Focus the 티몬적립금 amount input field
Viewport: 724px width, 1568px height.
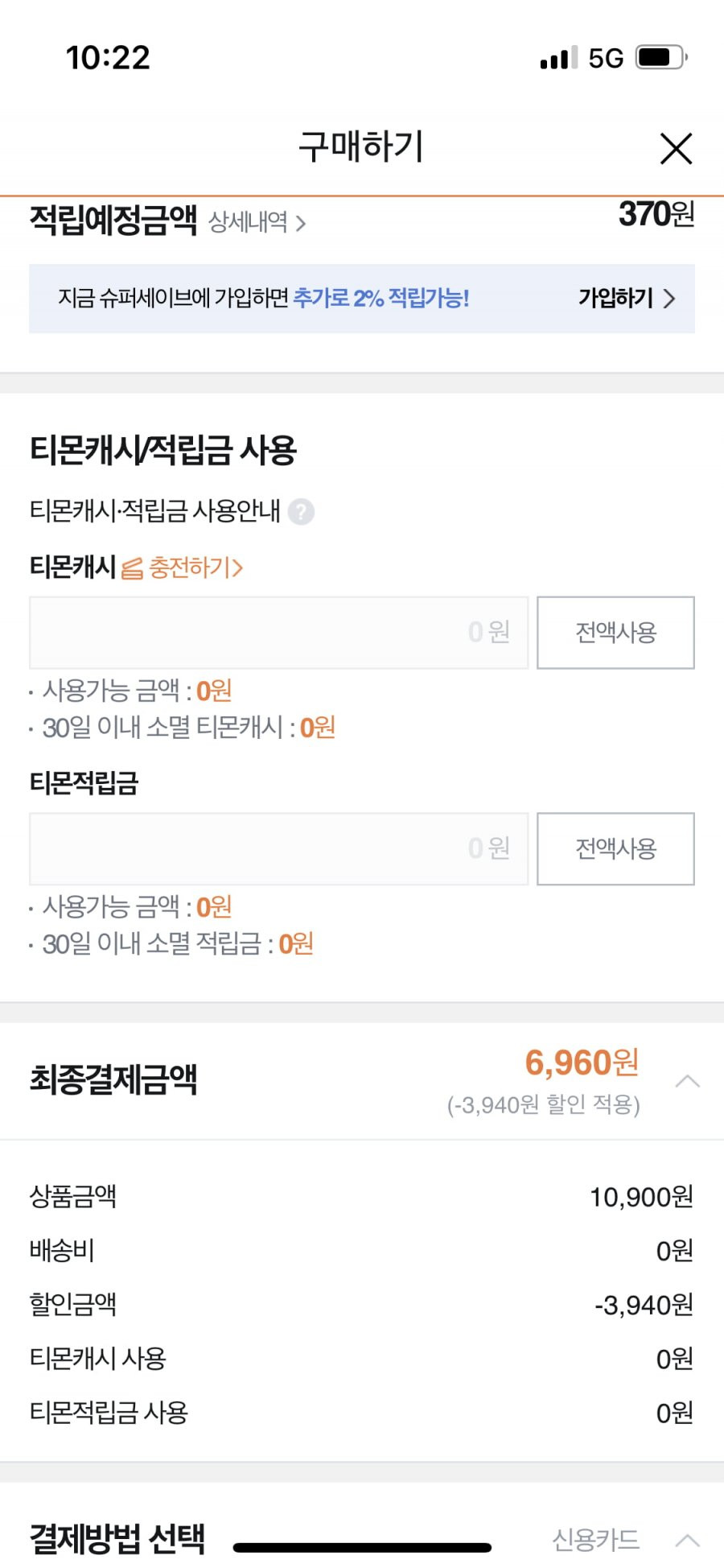tap(278, 848)
